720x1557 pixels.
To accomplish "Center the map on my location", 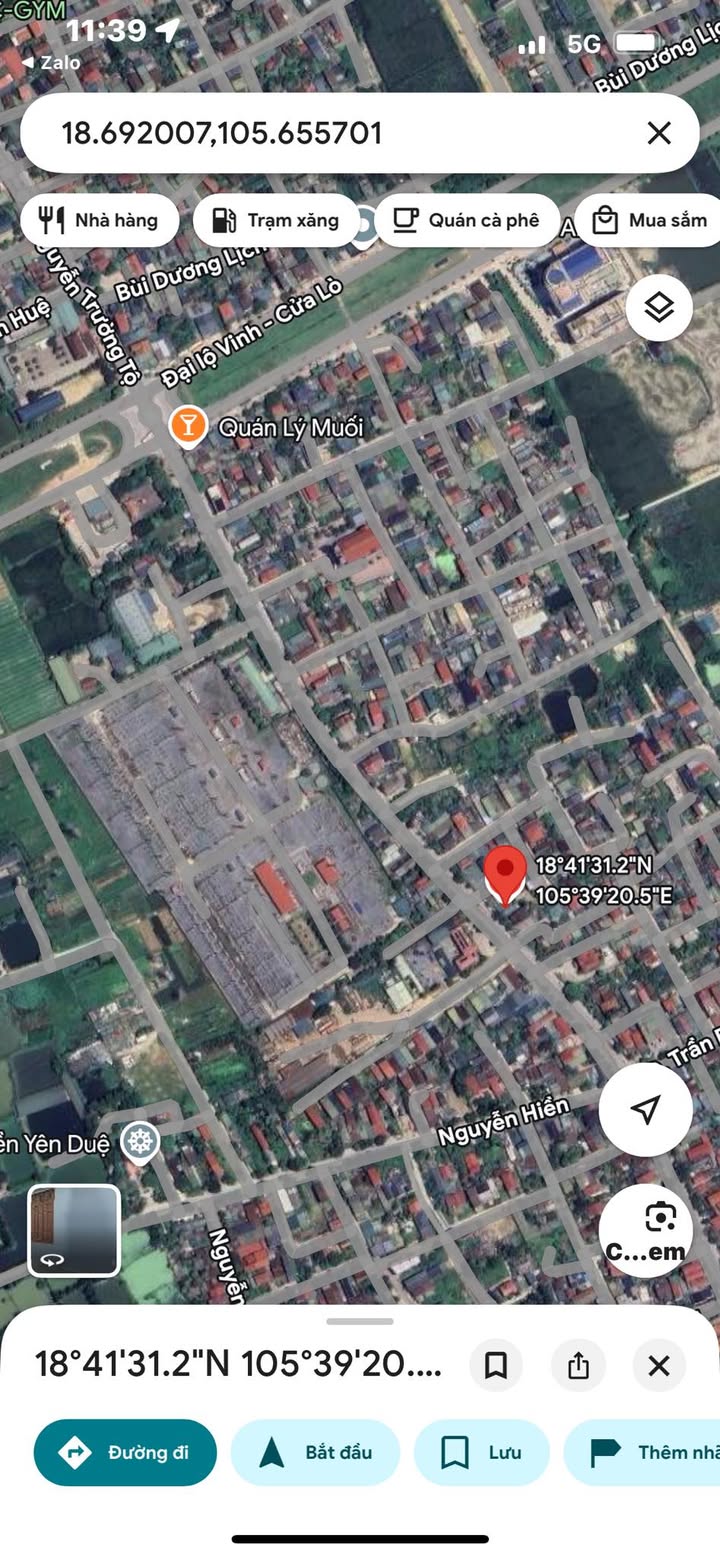I will click(x=646, y=1109).
